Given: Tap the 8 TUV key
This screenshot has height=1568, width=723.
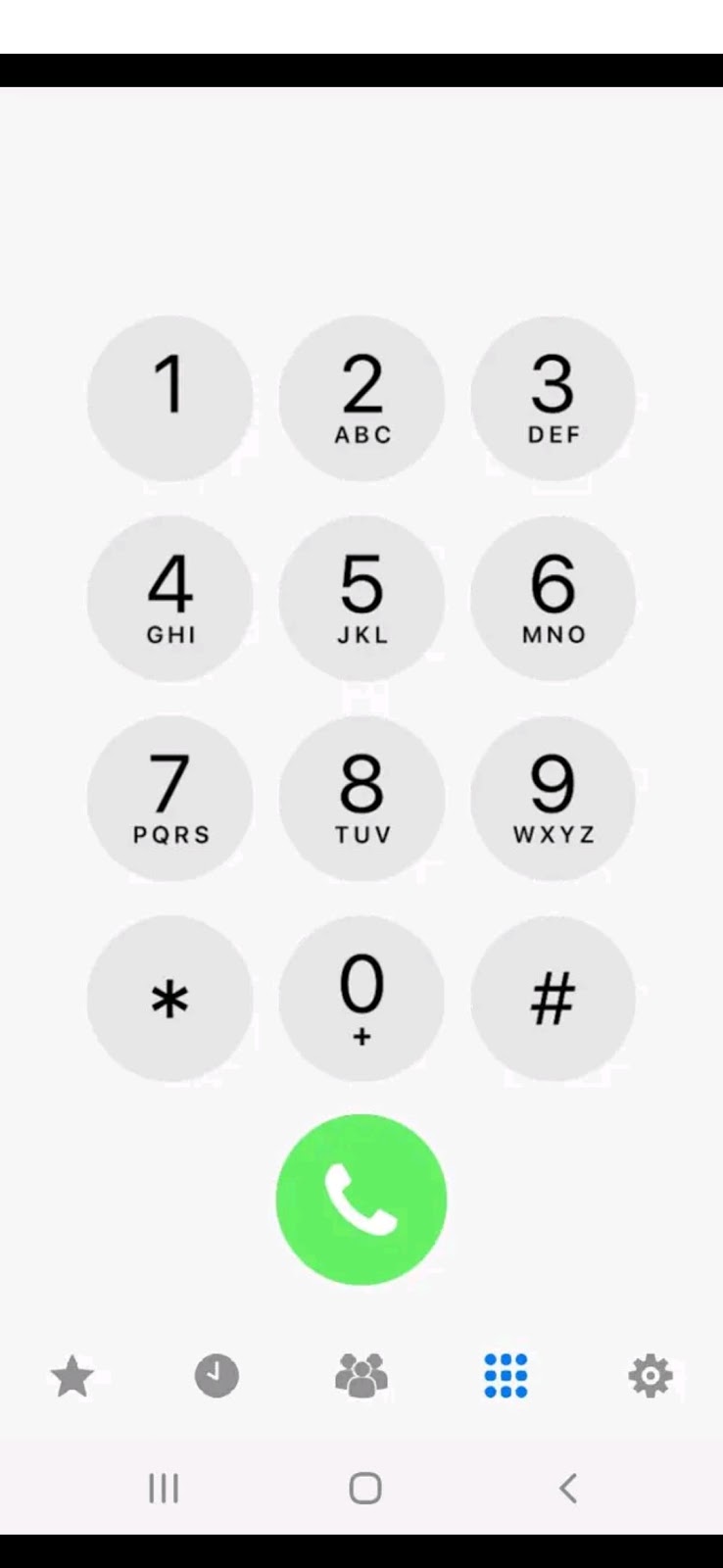Looking at the screenshot, I should point(361,799).
